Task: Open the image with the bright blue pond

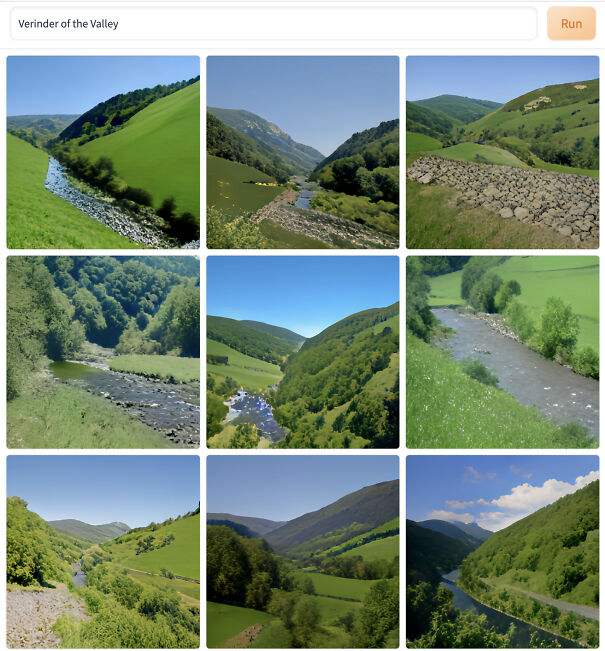Action: click(x=303, y=351)
